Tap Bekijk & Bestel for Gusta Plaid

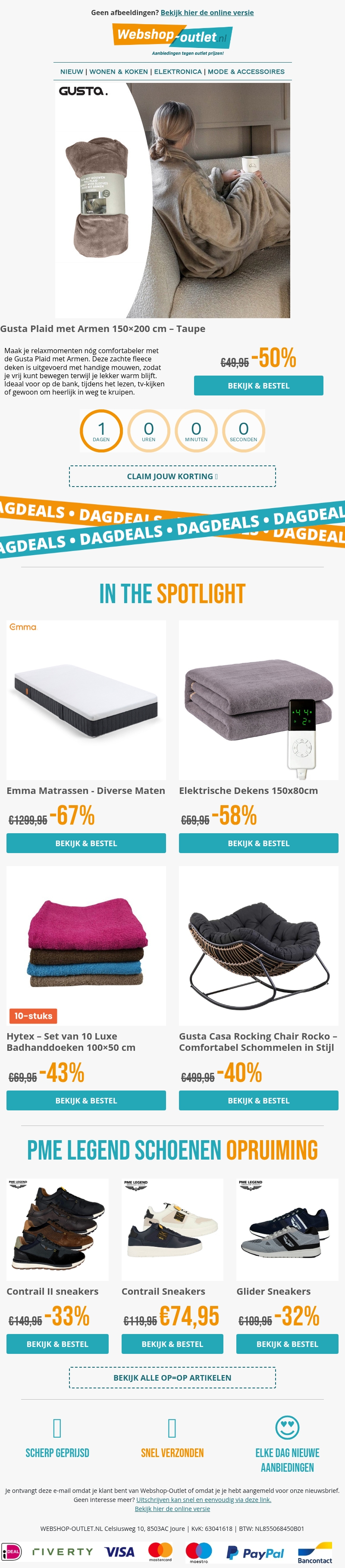pos(259,386)
